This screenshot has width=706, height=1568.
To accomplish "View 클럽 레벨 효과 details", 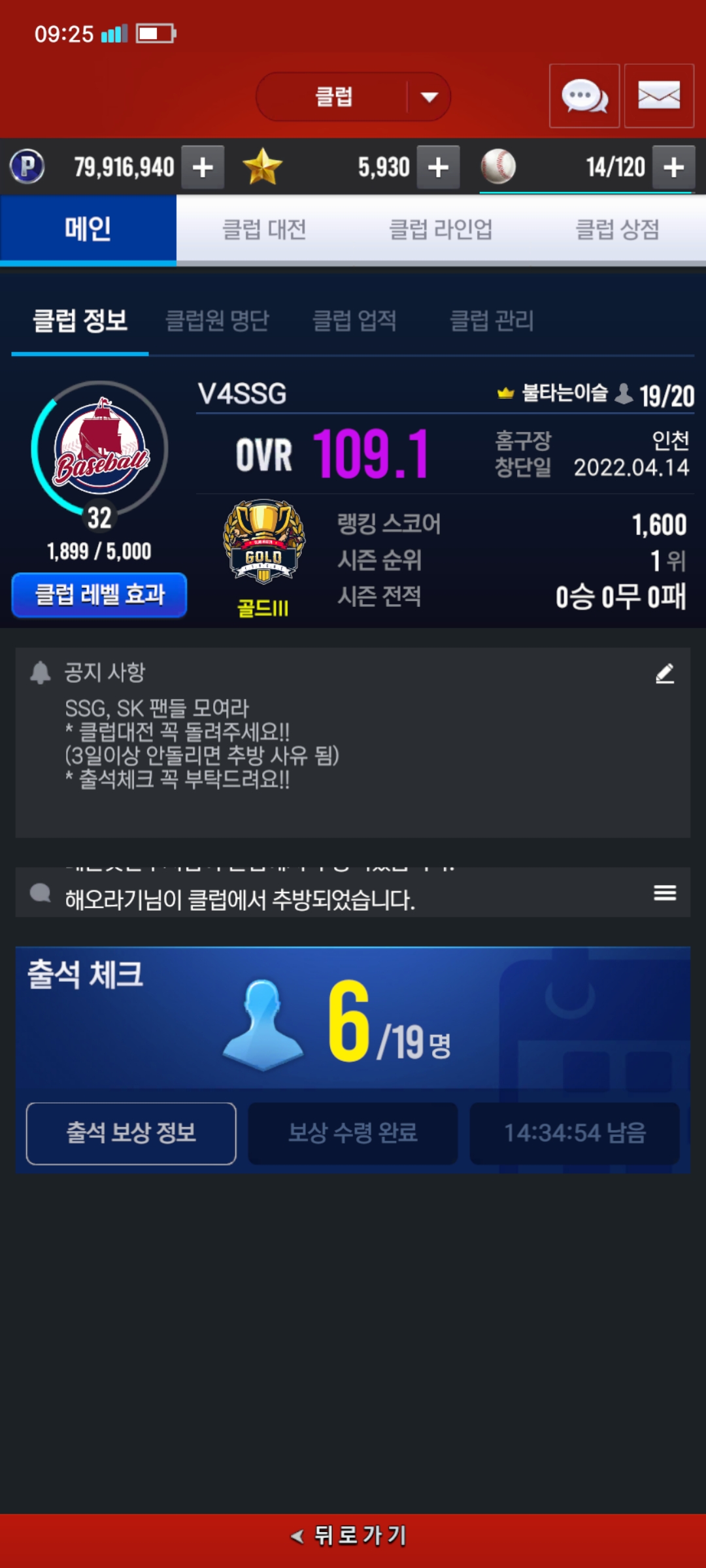I will (x=99, y=595).
